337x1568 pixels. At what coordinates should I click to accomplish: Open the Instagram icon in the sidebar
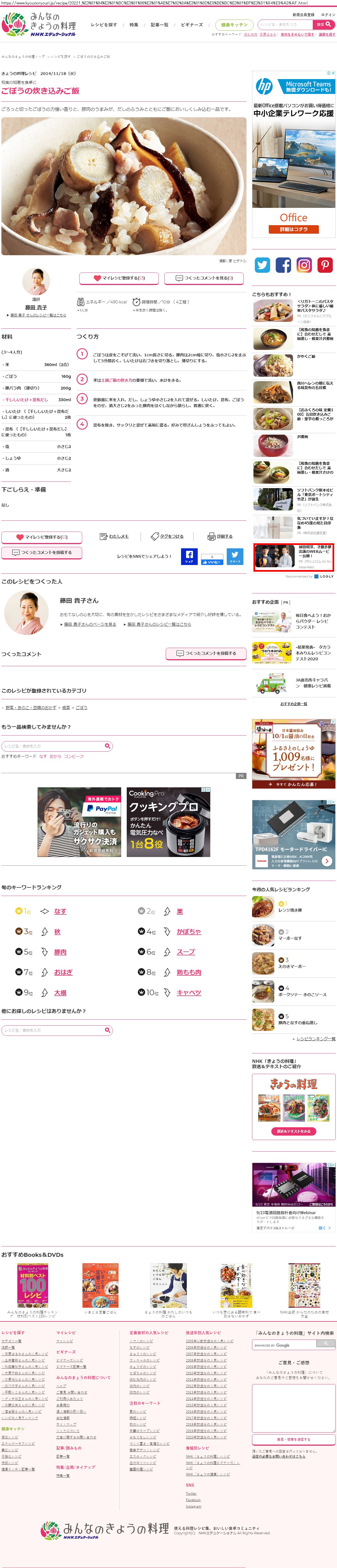(x=304, y=265)
